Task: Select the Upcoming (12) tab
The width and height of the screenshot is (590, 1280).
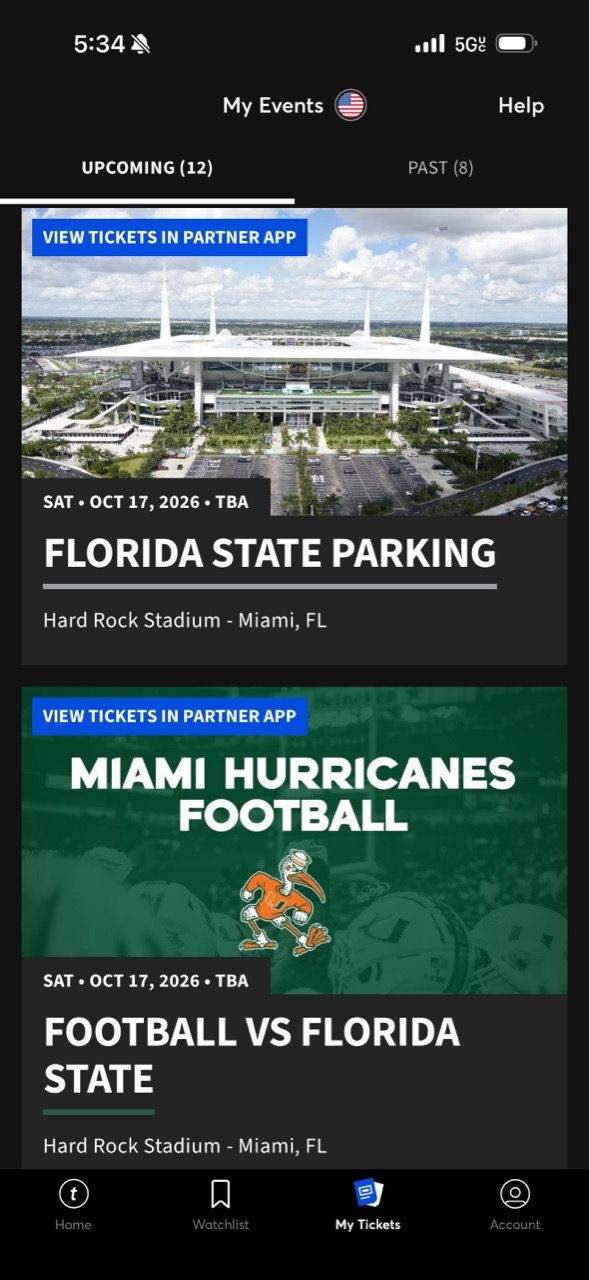Action: coord(147,168)
